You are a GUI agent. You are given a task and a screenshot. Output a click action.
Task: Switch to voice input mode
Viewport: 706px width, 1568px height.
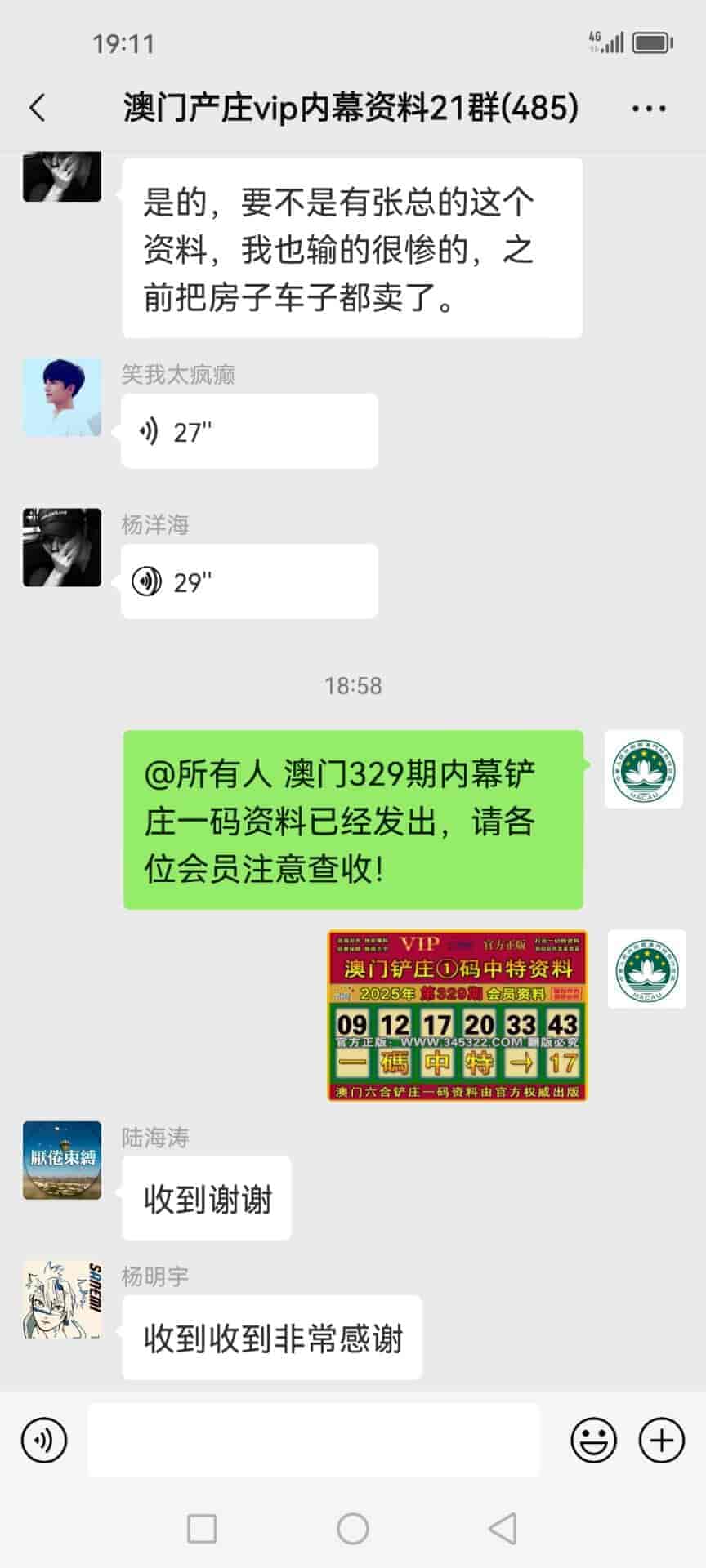(x=44, y=1440)
